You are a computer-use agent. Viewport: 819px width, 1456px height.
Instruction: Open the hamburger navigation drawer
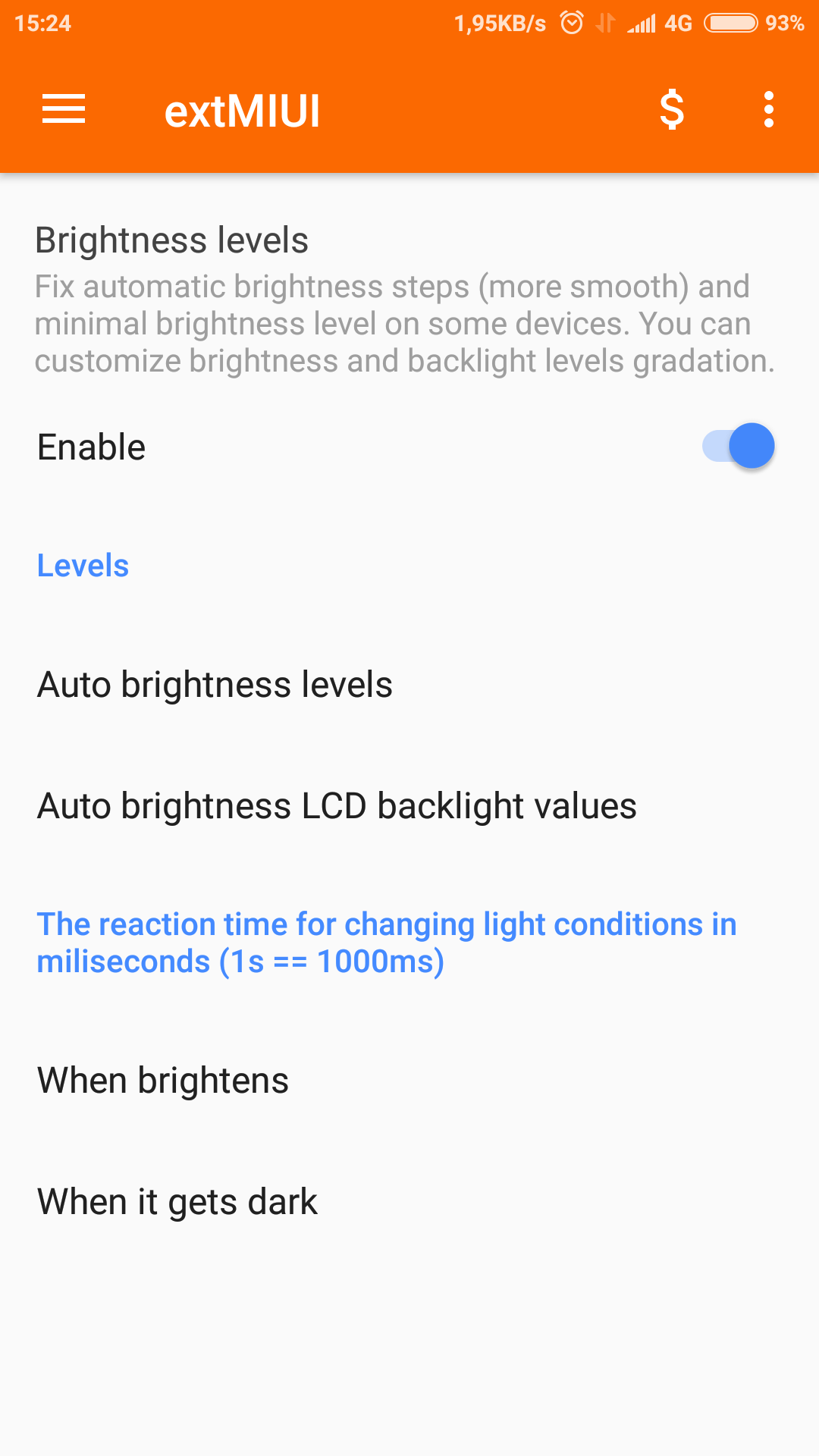[64, 110]
